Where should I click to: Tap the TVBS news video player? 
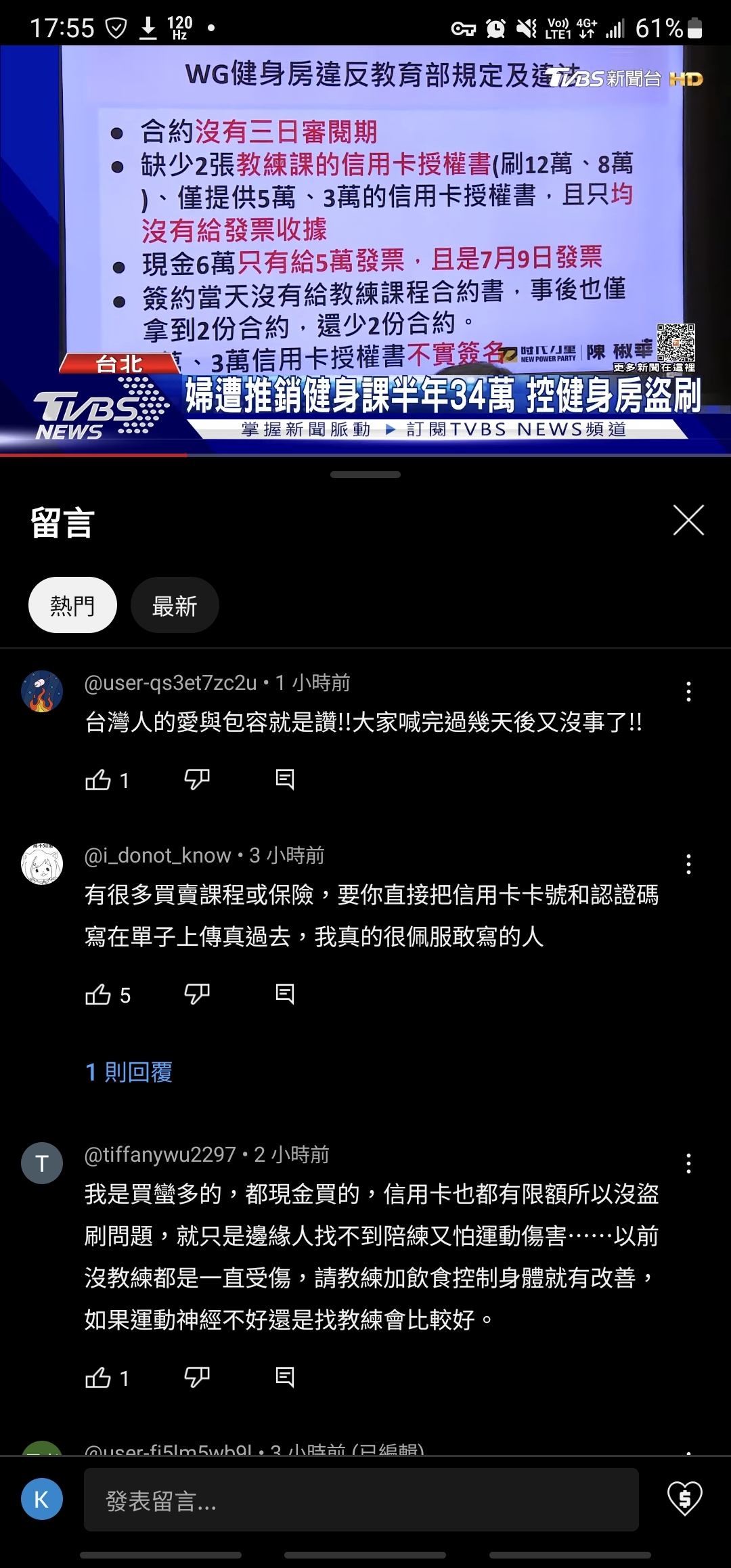pos(365,251)
